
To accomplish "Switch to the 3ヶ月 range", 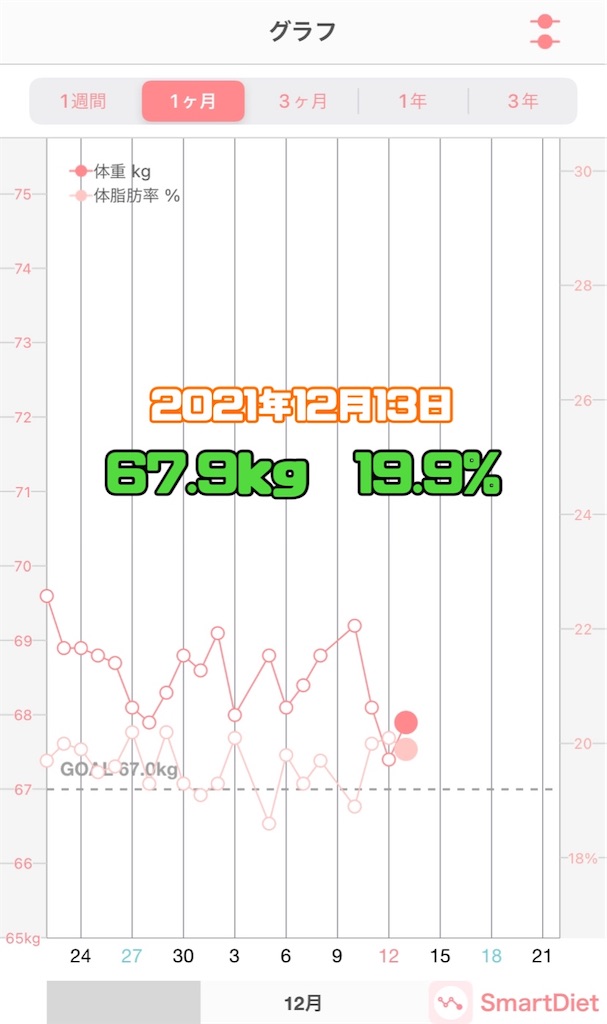I will click(x=303, y=101).
